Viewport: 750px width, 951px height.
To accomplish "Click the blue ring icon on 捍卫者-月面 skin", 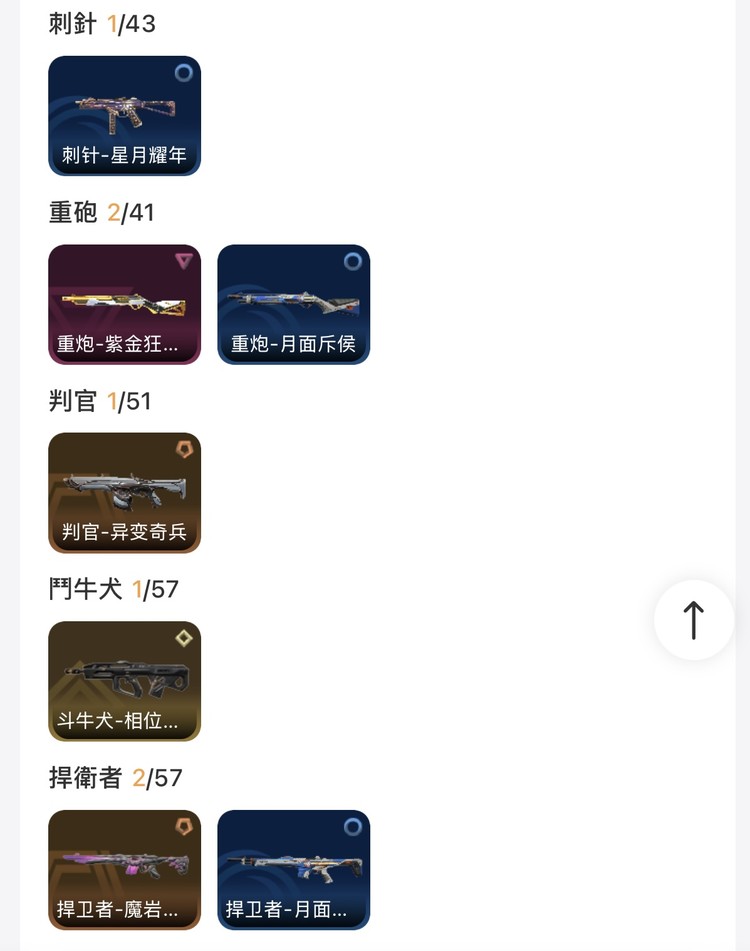I will tap(351, 827).
